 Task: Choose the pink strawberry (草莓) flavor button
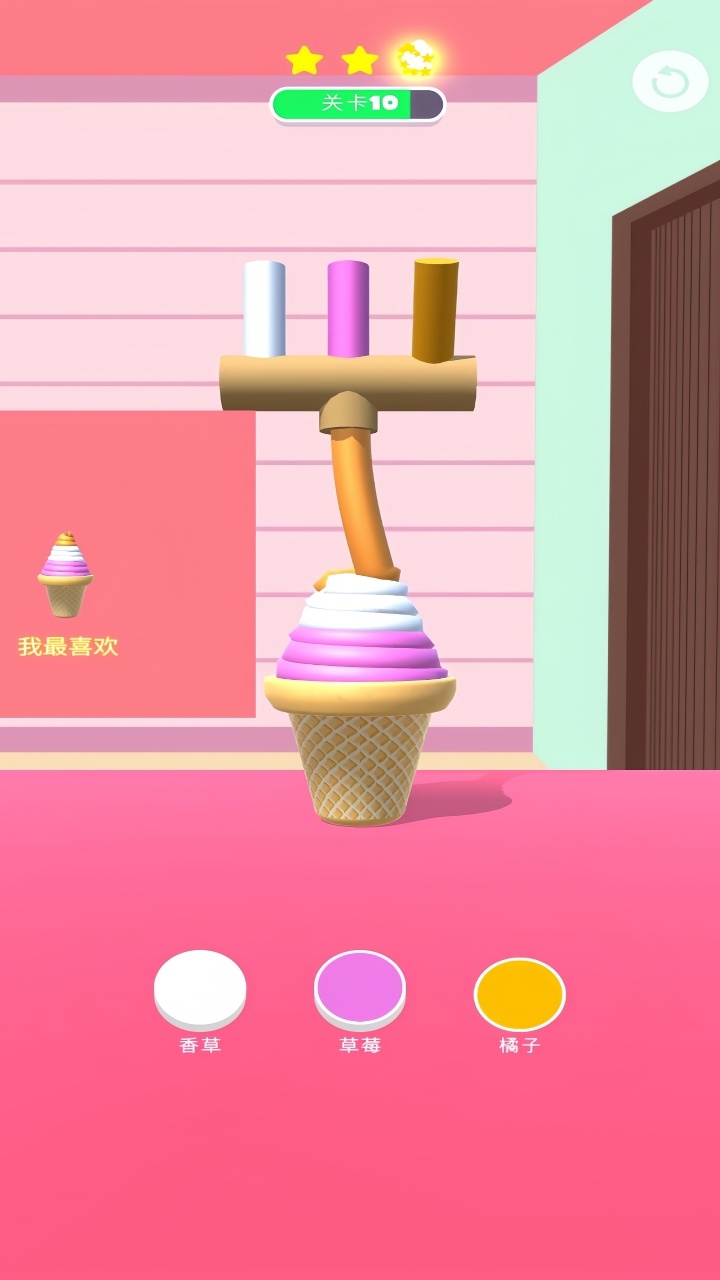point(360,988)
